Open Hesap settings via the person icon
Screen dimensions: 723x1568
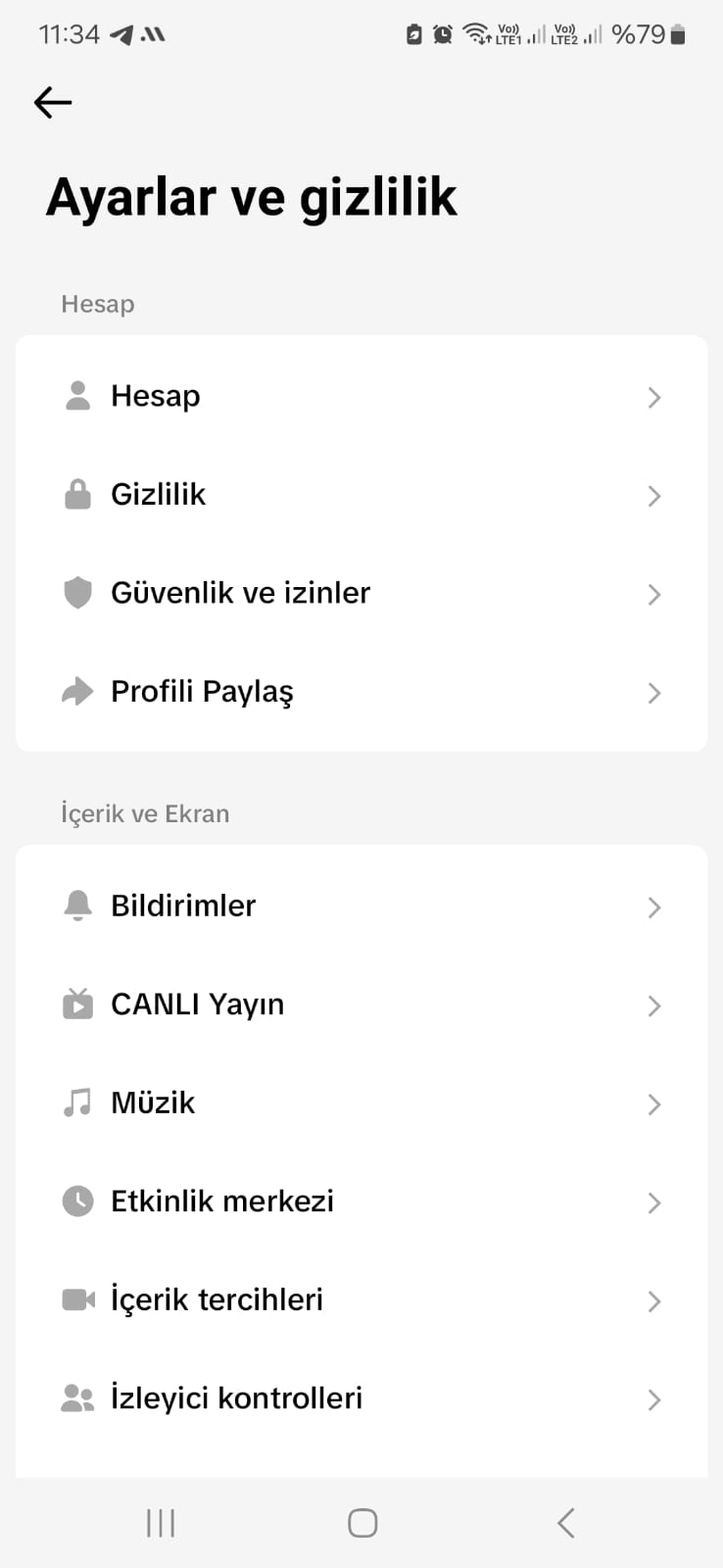(77, 396)
